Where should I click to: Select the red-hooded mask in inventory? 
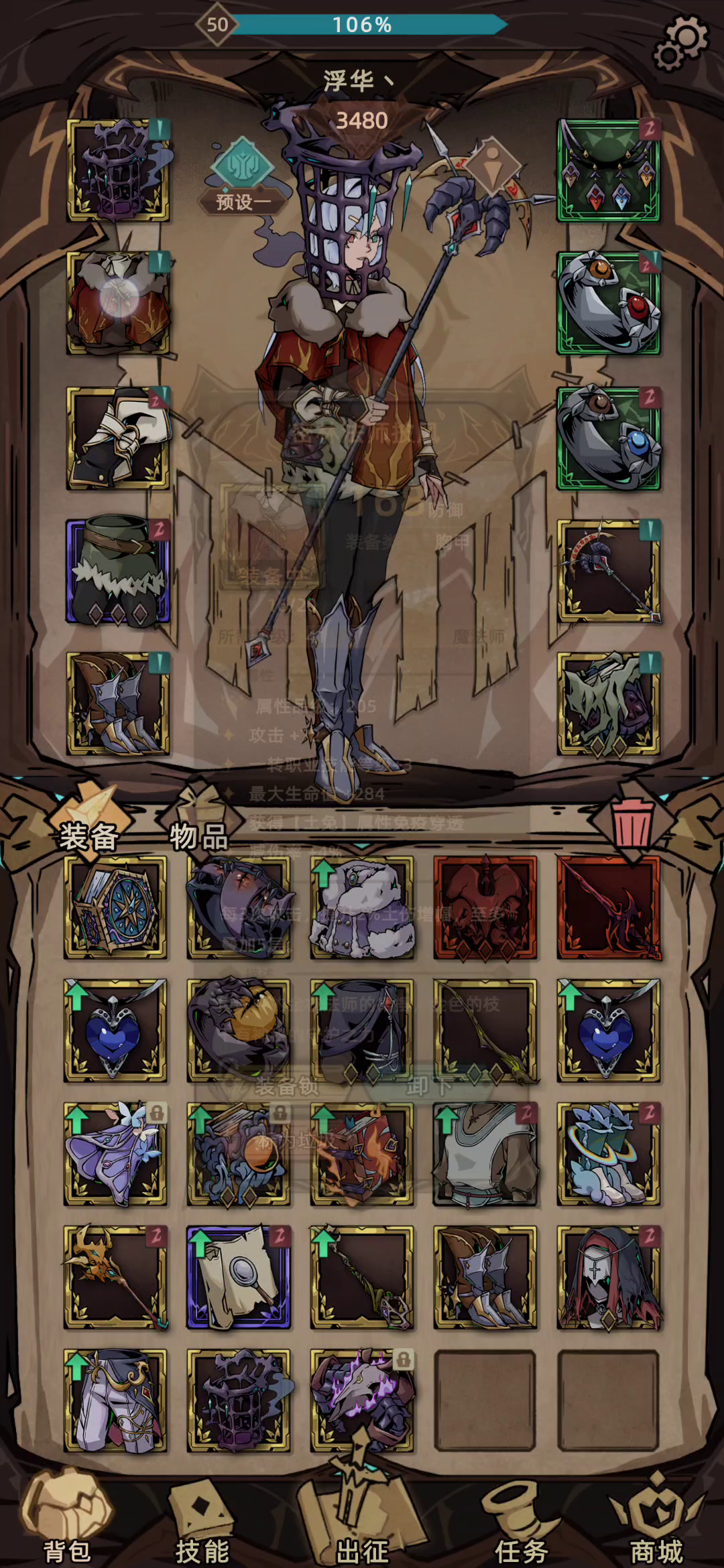(x=608, y=1277)
